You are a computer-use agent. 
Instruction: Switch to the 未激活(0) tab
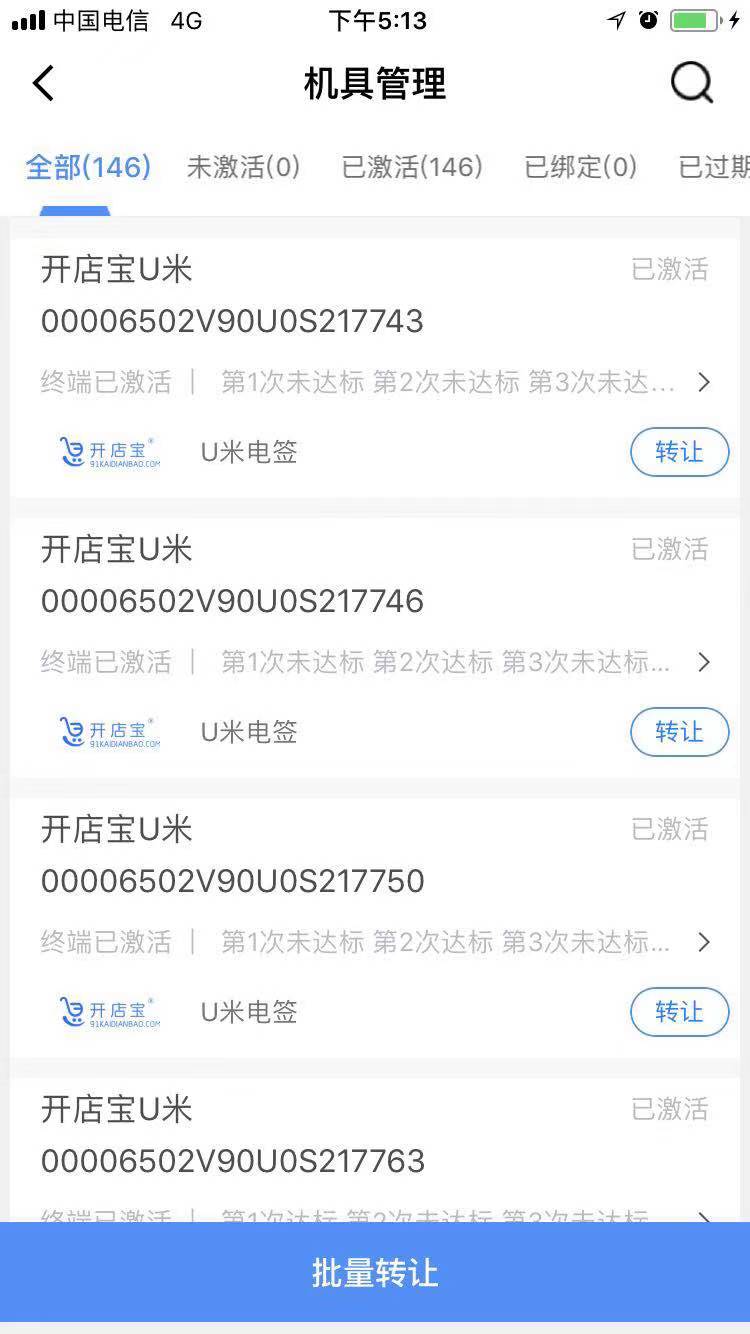coord(243,167)
